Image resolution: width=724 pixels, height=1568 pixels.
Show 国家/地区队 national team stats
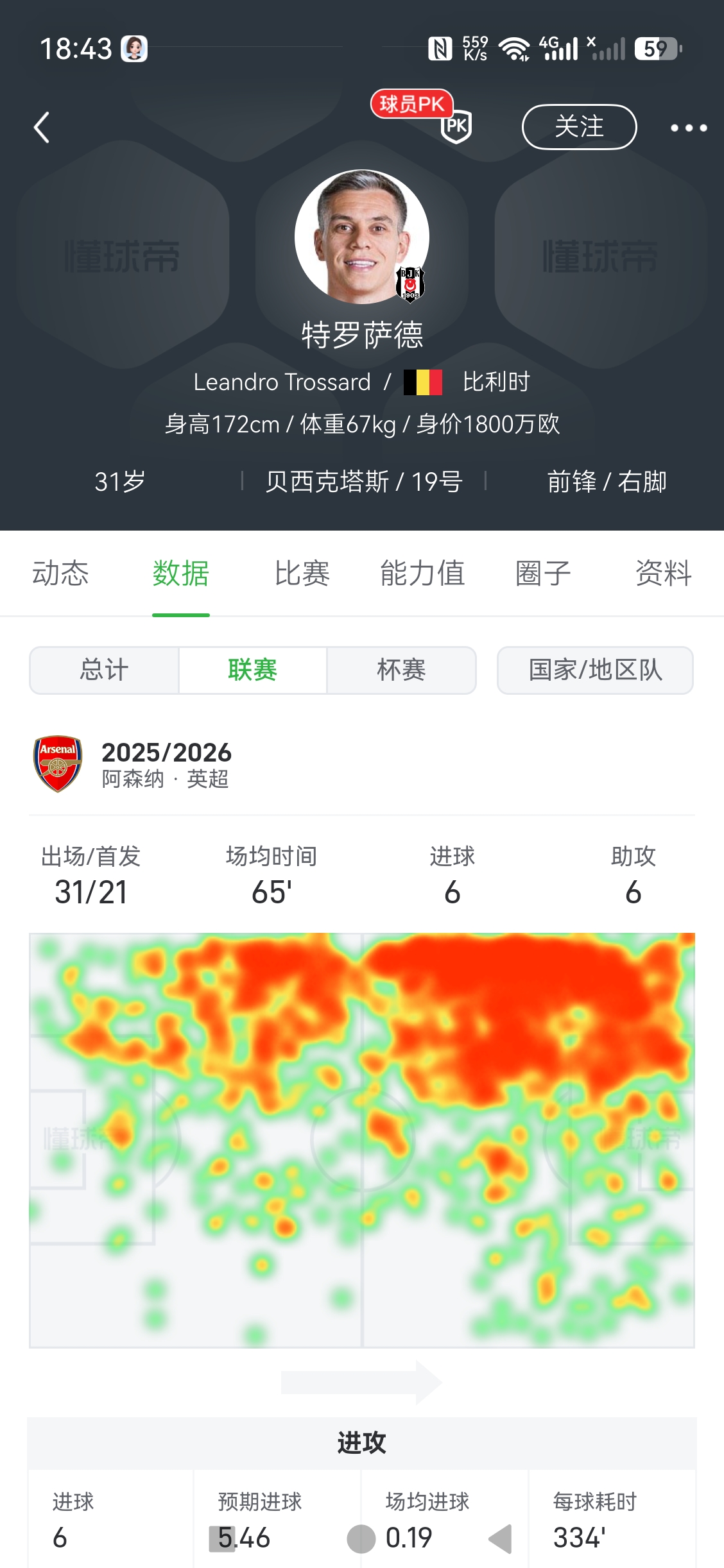pyautogui.click(x=595, y=670)
